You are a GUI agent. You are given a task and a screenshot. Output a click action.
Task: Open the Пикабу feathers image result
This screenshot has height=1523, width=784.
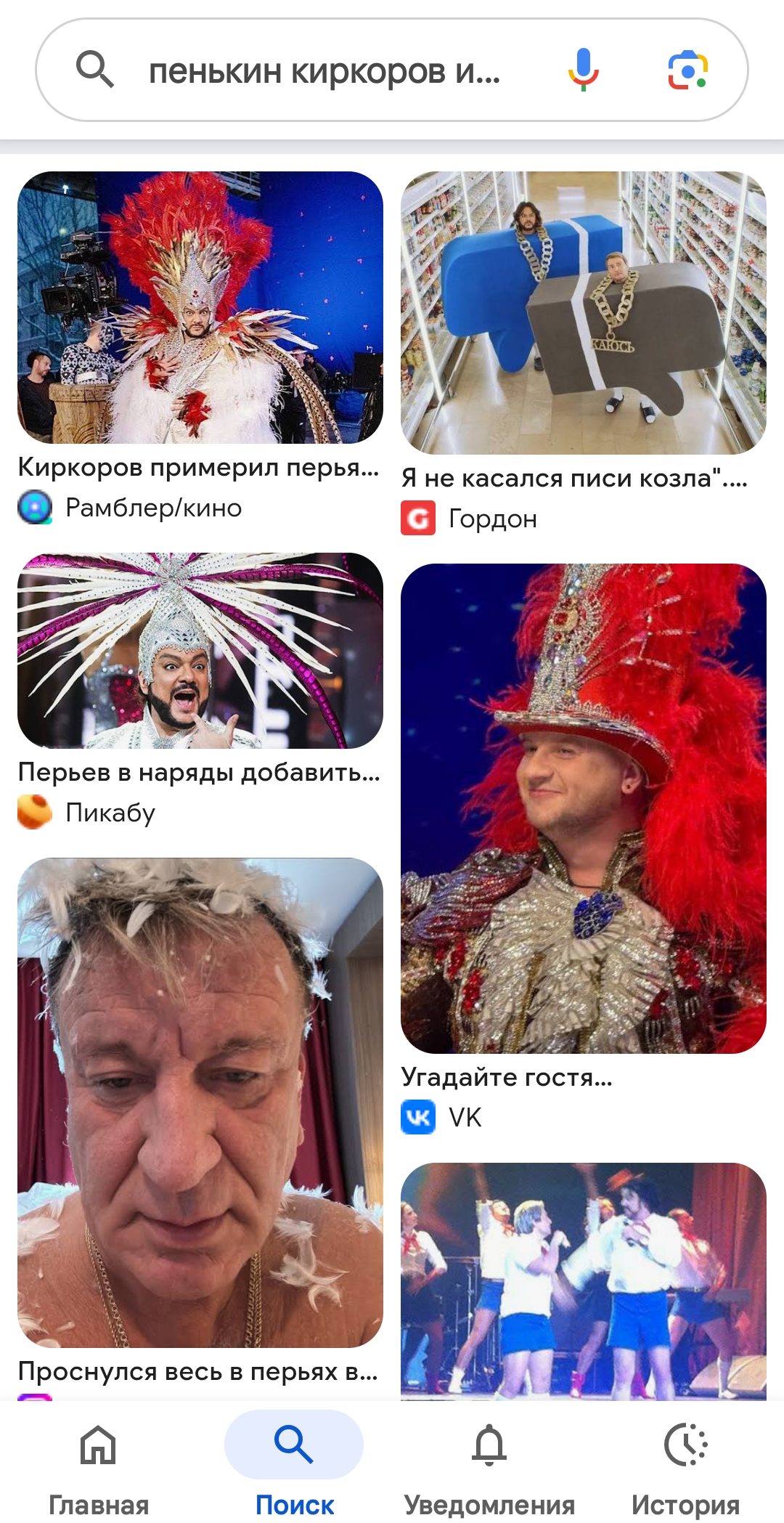tap(200, 651)
